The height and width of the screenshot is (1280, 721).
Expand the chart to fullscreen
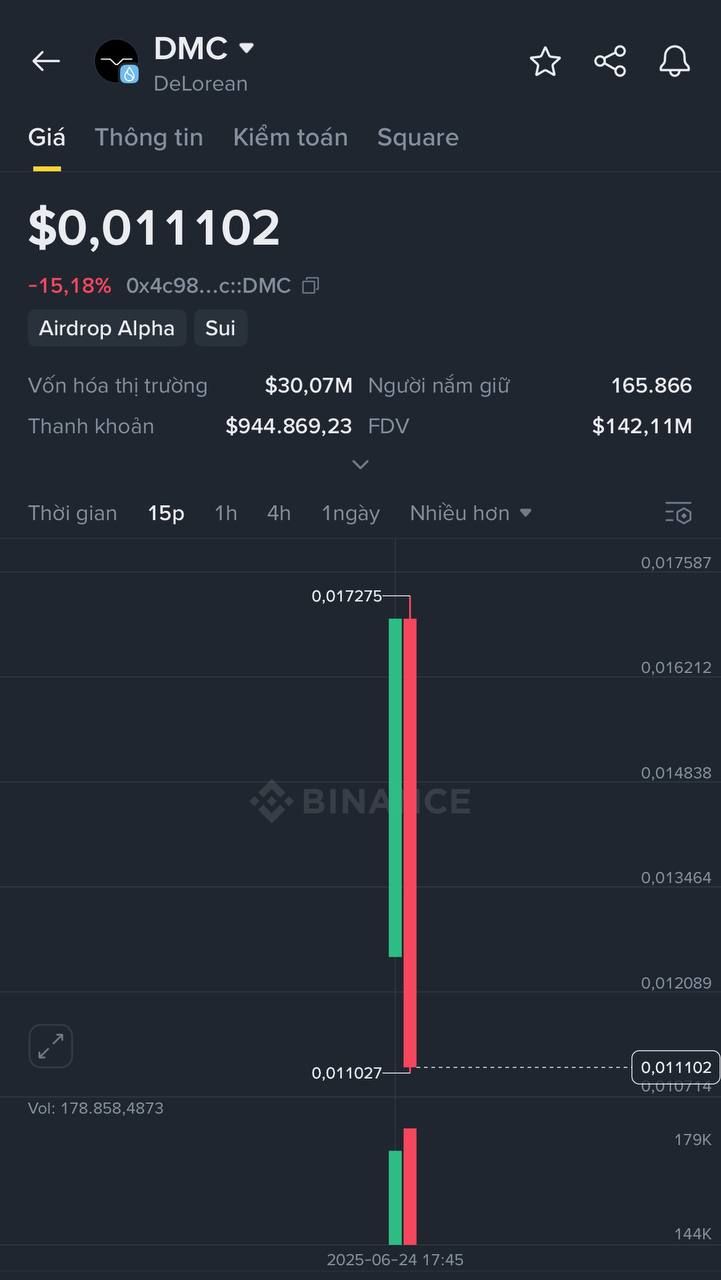[50, 1046]
